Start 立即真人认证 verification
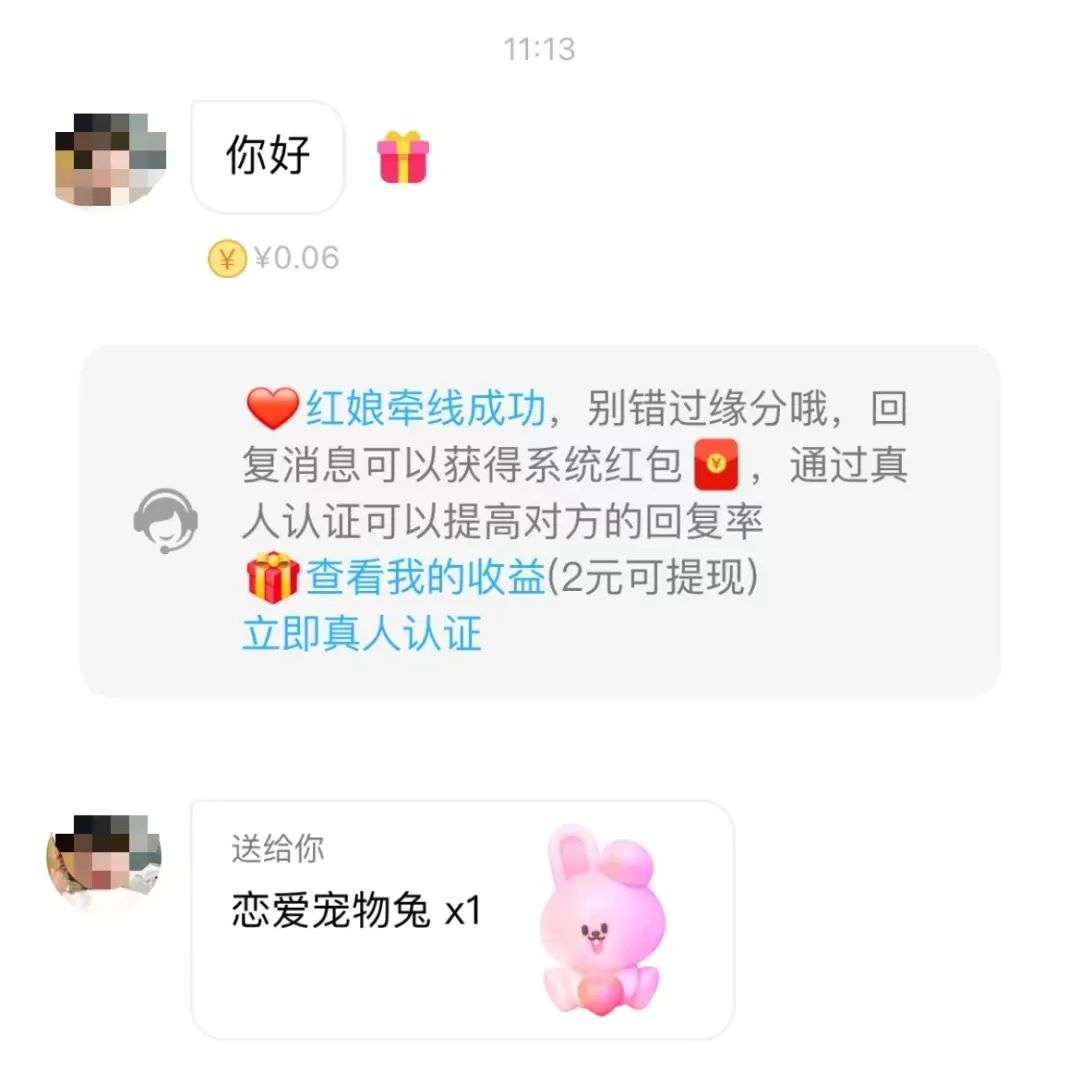This screenshot has width=1080, height=1084. 362,634
